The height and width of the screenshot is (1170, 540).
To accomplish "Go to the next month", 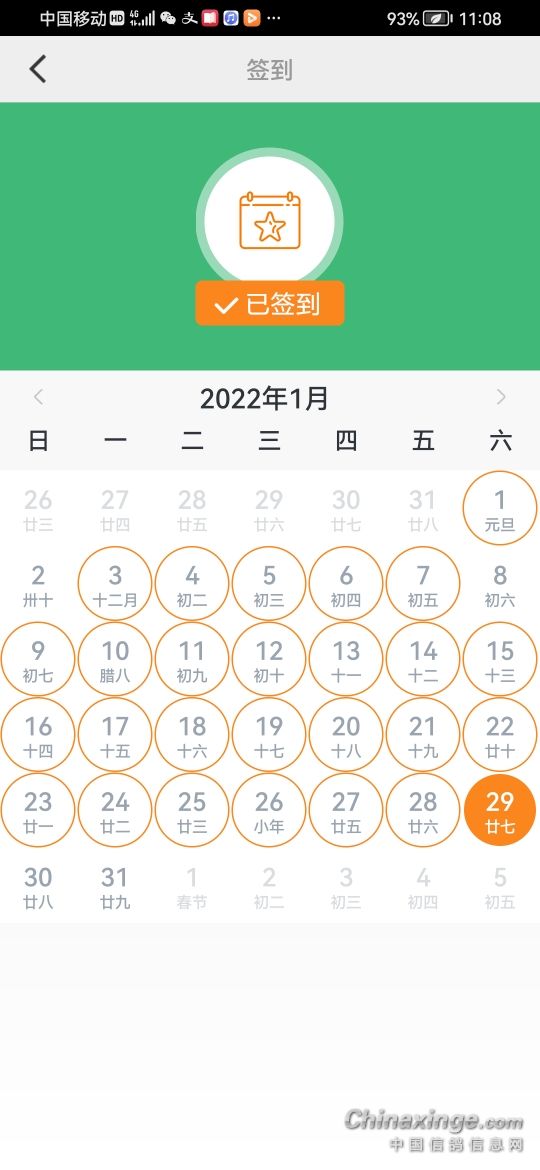I will [x=501, y=398].
